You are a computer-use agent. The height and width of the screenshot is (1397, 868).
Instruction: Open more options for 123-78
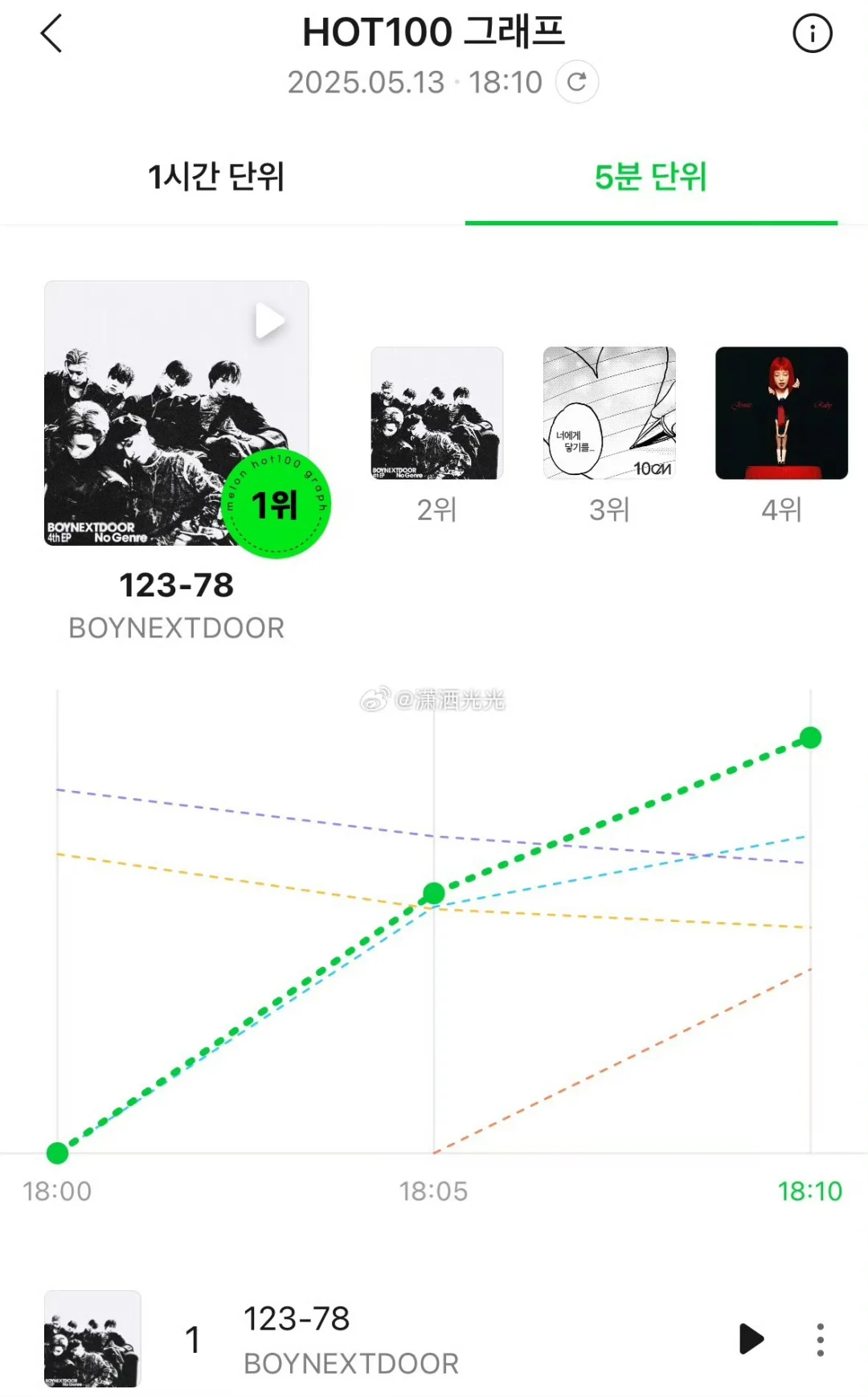pyautogui.click(x=820, y=1339)
